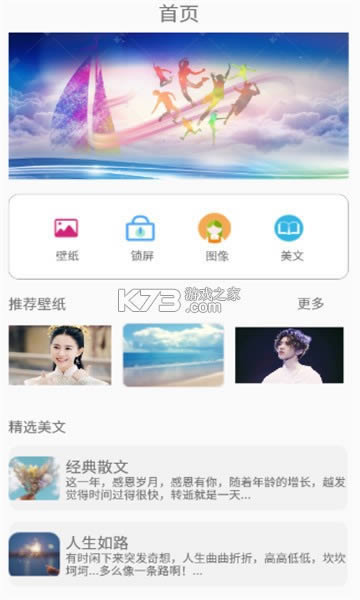Open the 图像 image category

(215, 238)
